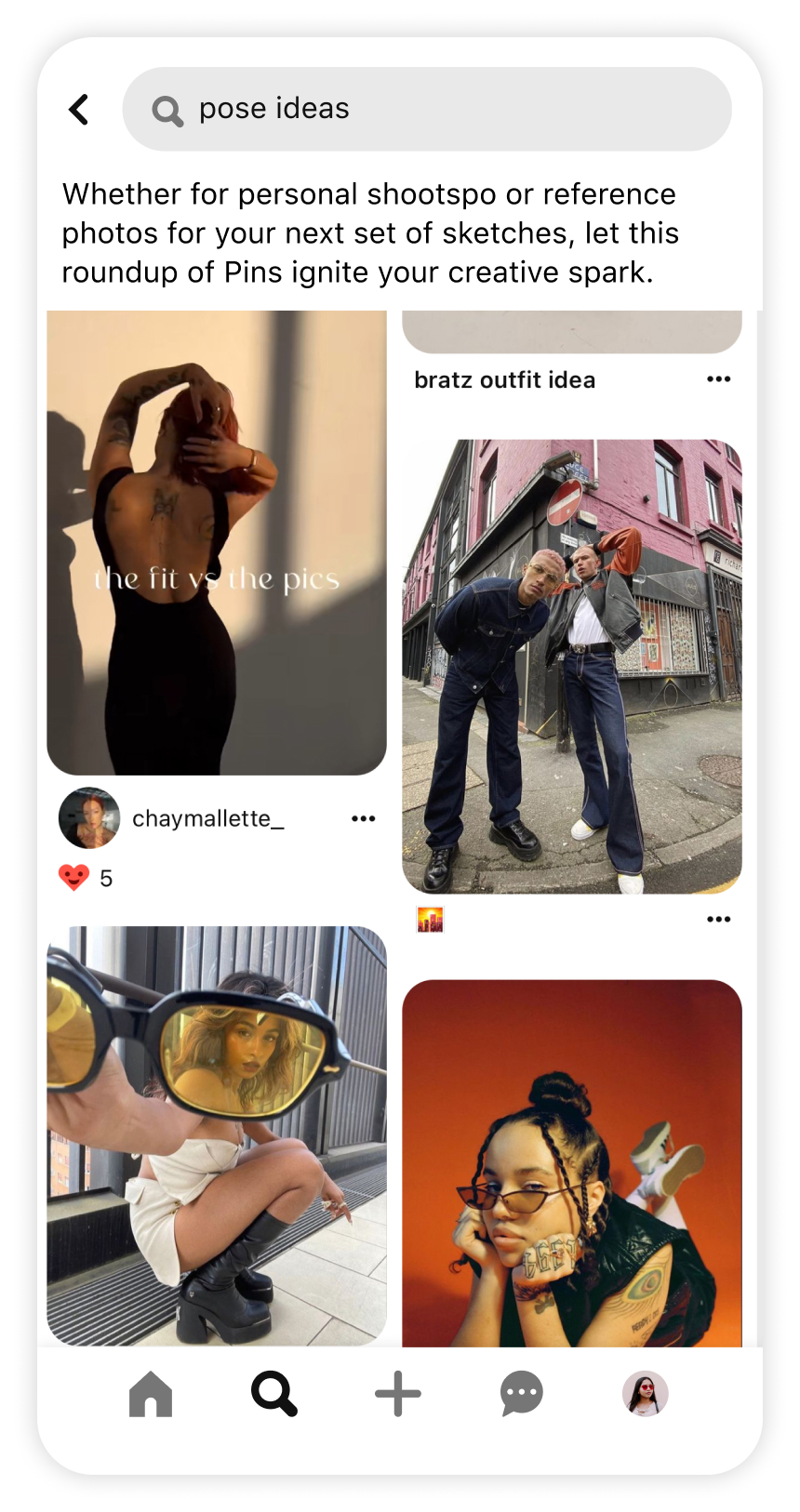The image size is (800, 1512).
Task: Open the messages chat bubble icon
Action: click(x=521, y=1393)
